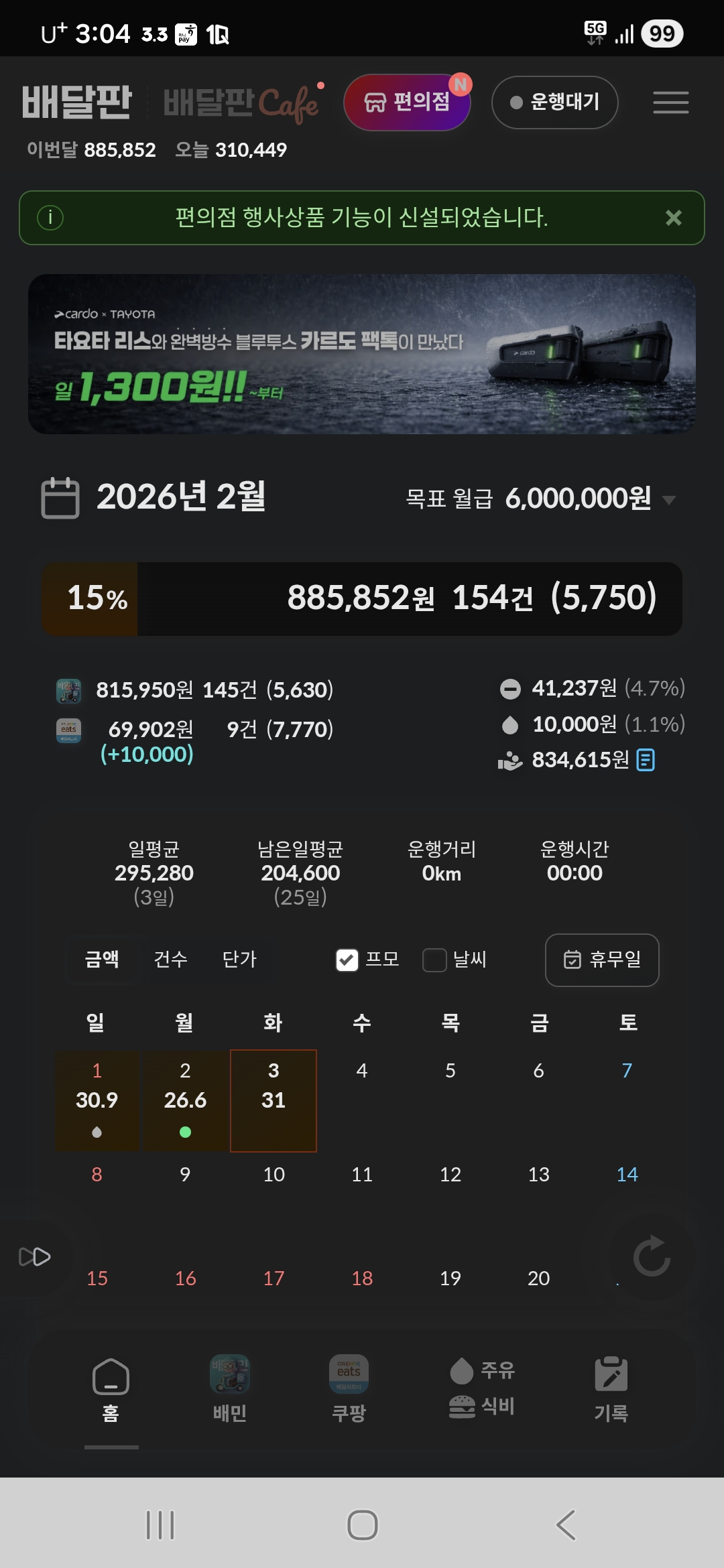Open the 휴무일 day-off button
The width and height of the screenshot is (724, 1568).
pos(601,960)
